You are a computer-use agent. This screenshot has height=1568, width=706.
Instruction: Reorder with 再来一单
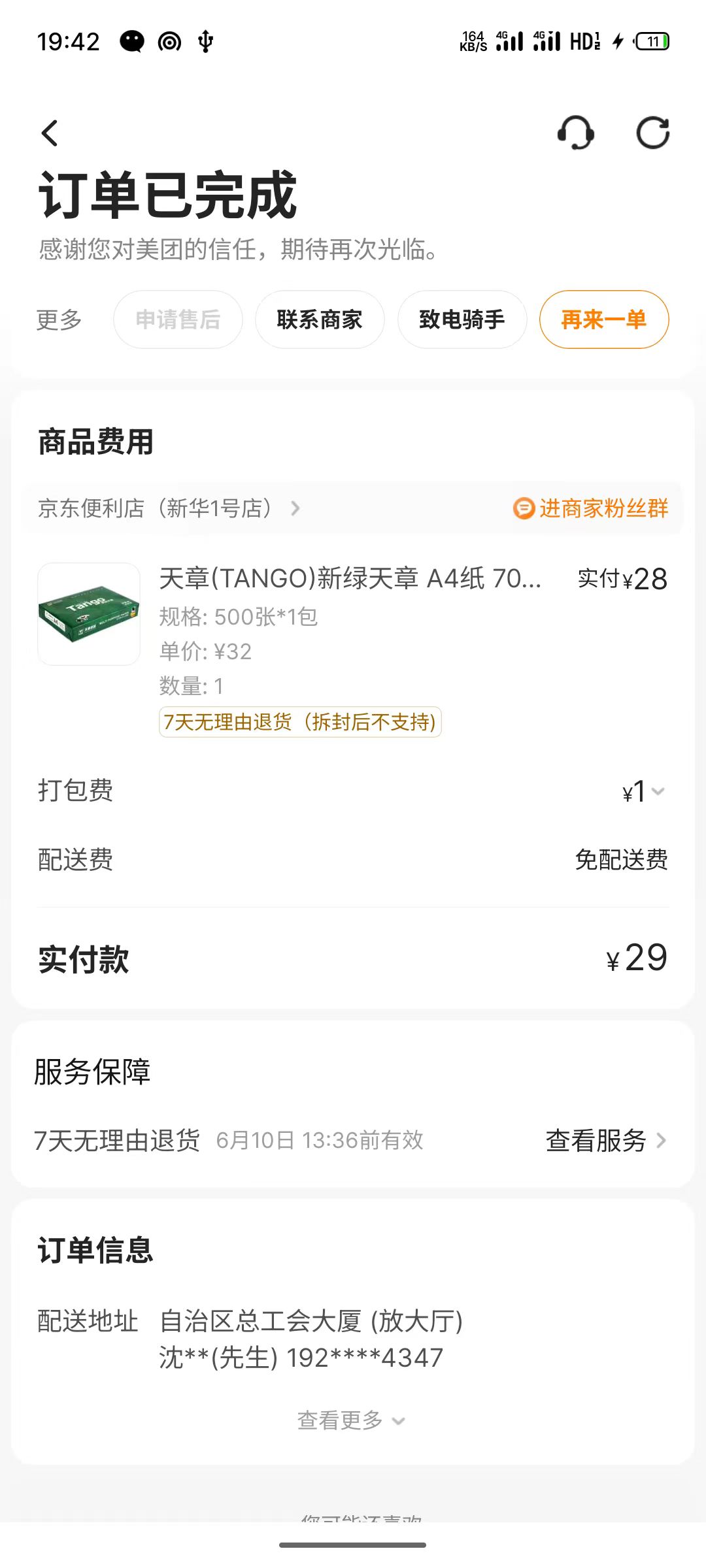click(x=603, y=320)
